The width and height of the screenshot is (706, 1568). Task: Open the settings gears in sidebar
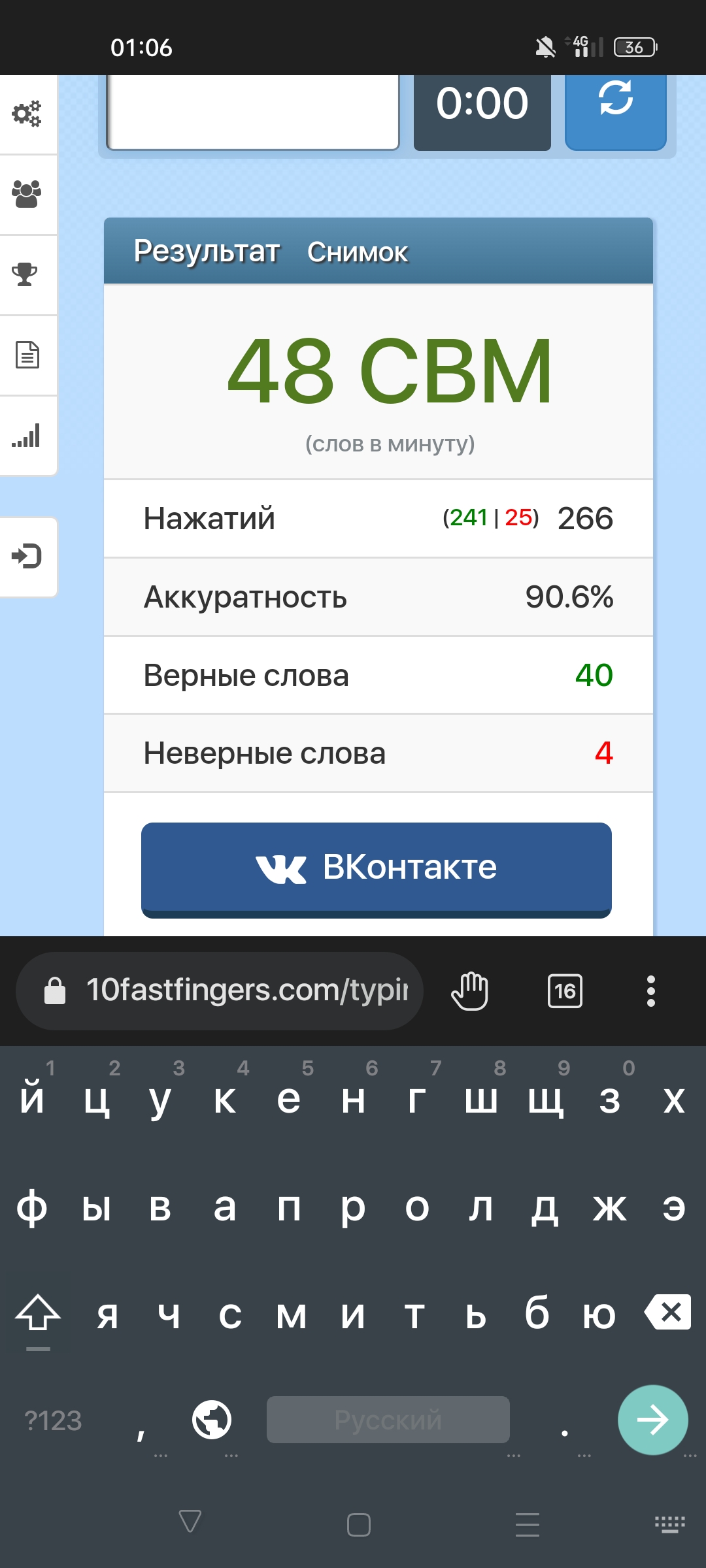[27, 114]
